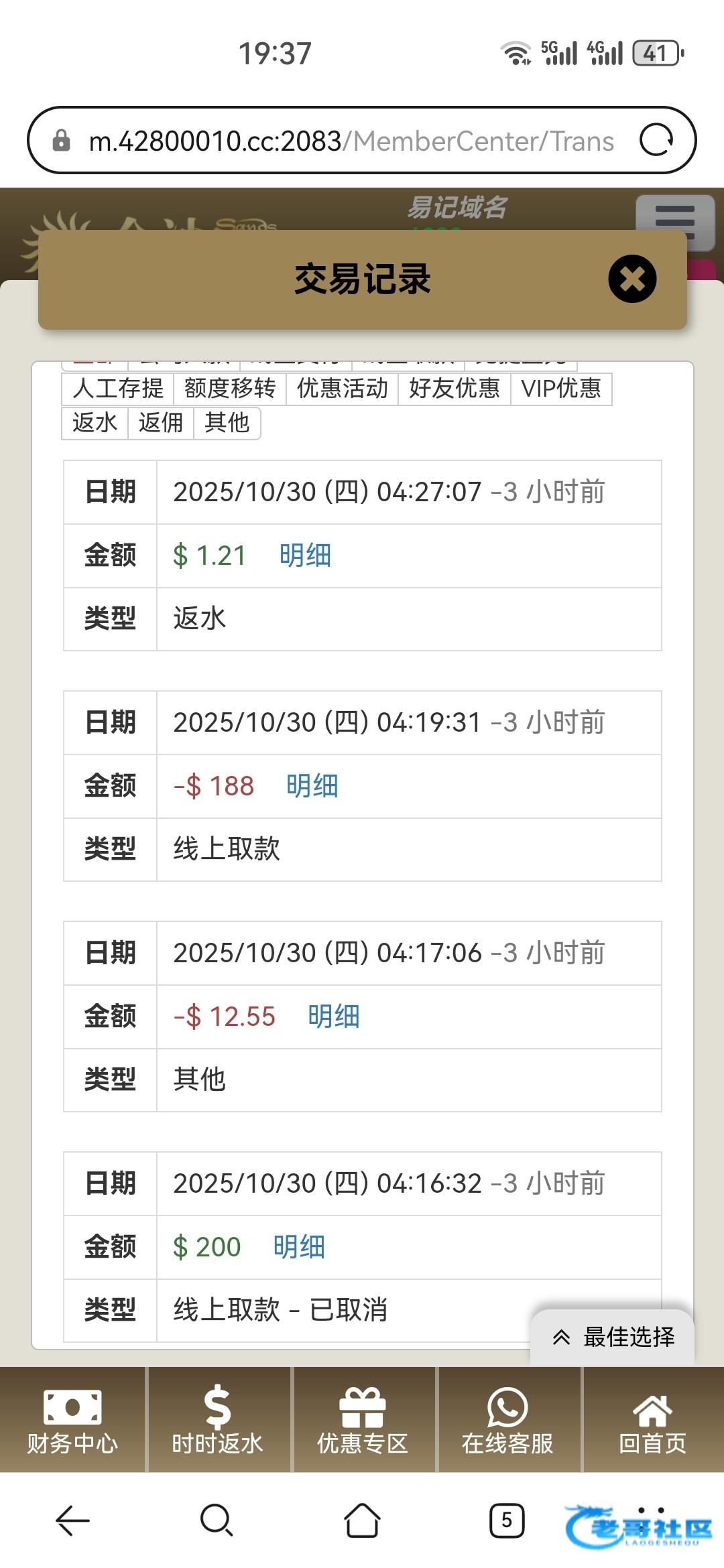The height and width of the screenshot is (1568, 724).
Task: View 明细 for the $1.21 rebate
Action: [306, 556]
